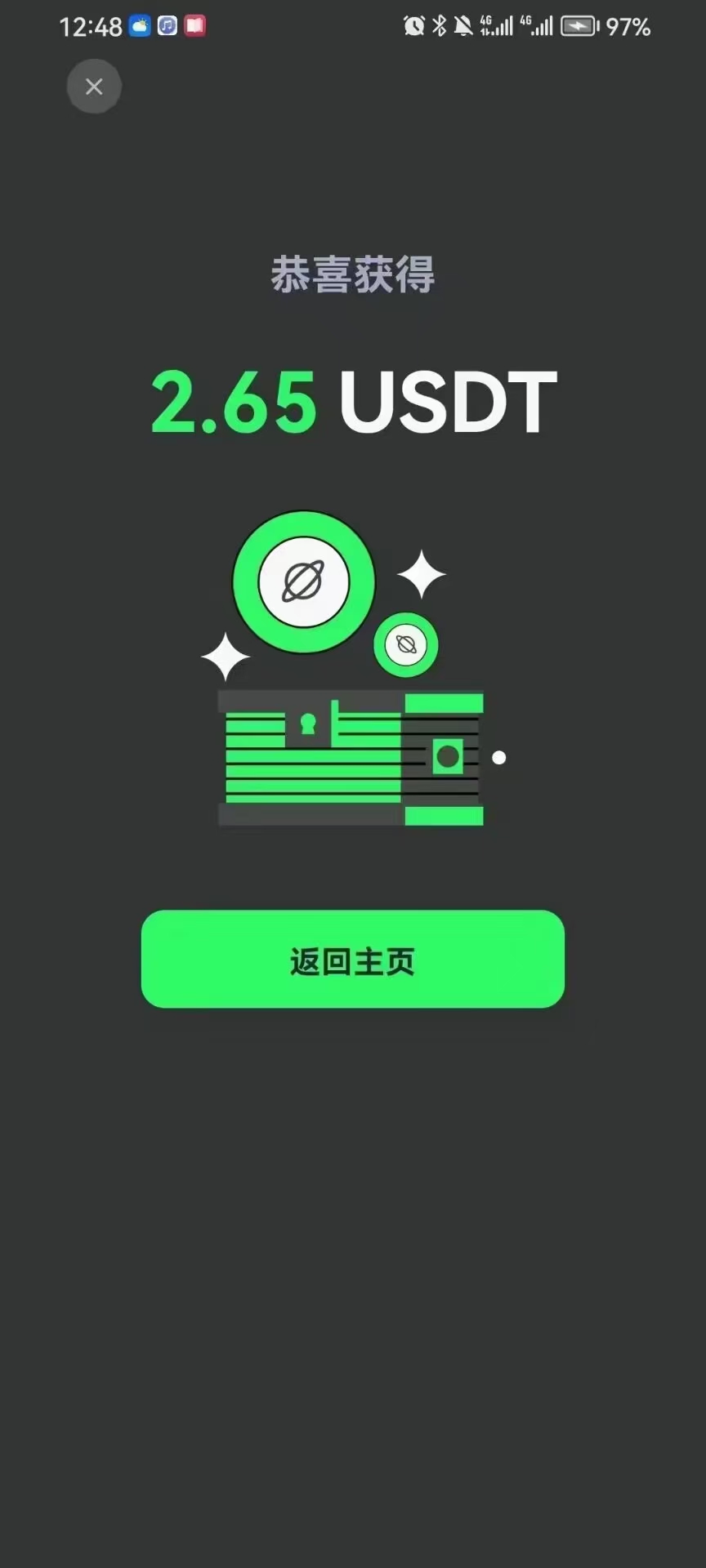Toggle the left 4G signal indicator
706x1568 pixels.
point(496,25)
